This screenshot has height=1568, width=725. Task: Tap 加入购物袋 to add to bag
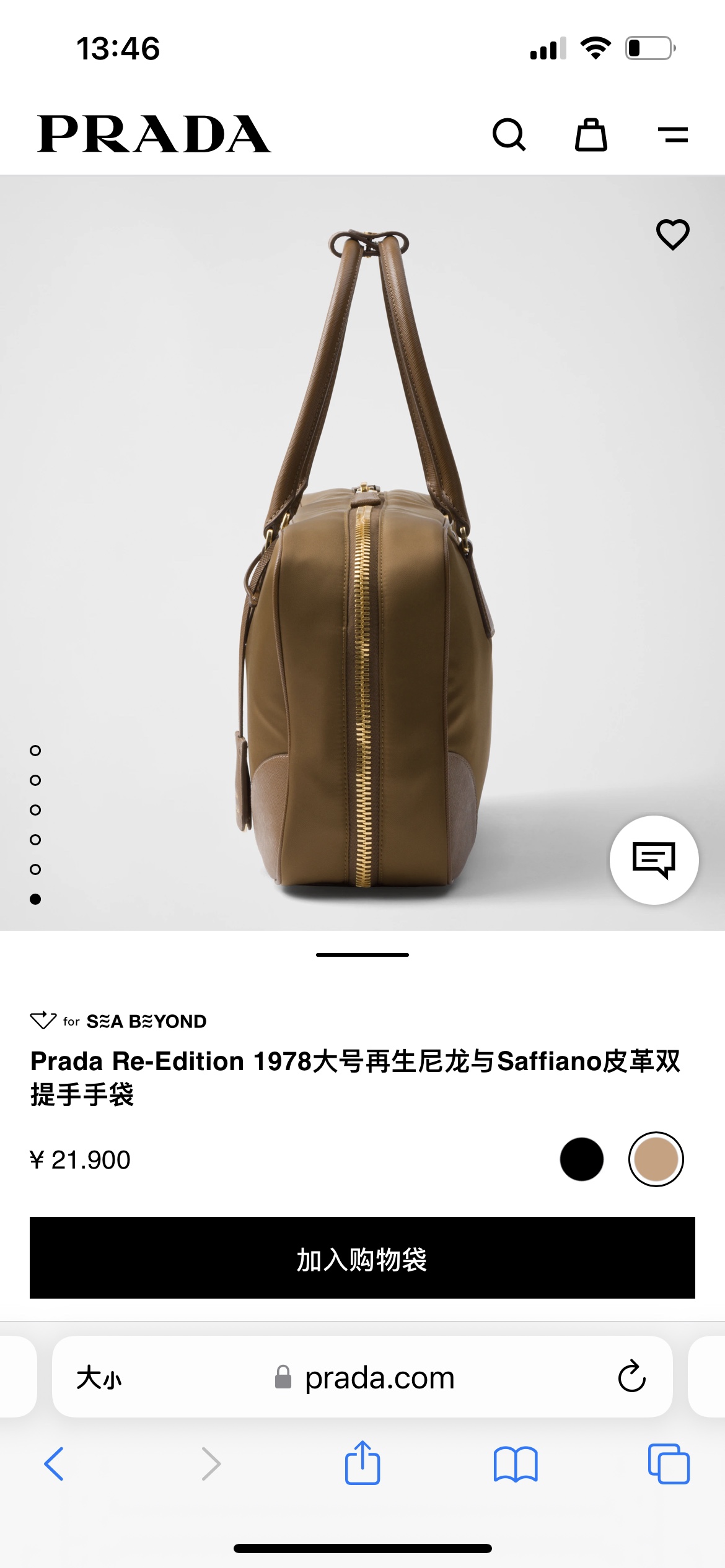point(362,1258)
